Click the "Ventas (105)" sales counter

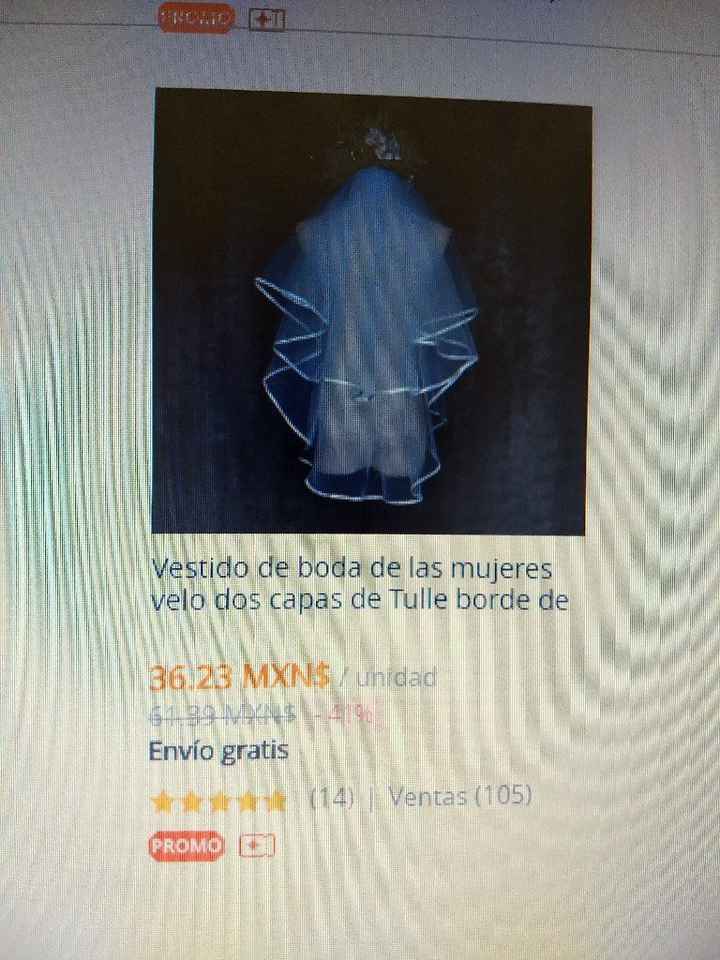(460, 799)
